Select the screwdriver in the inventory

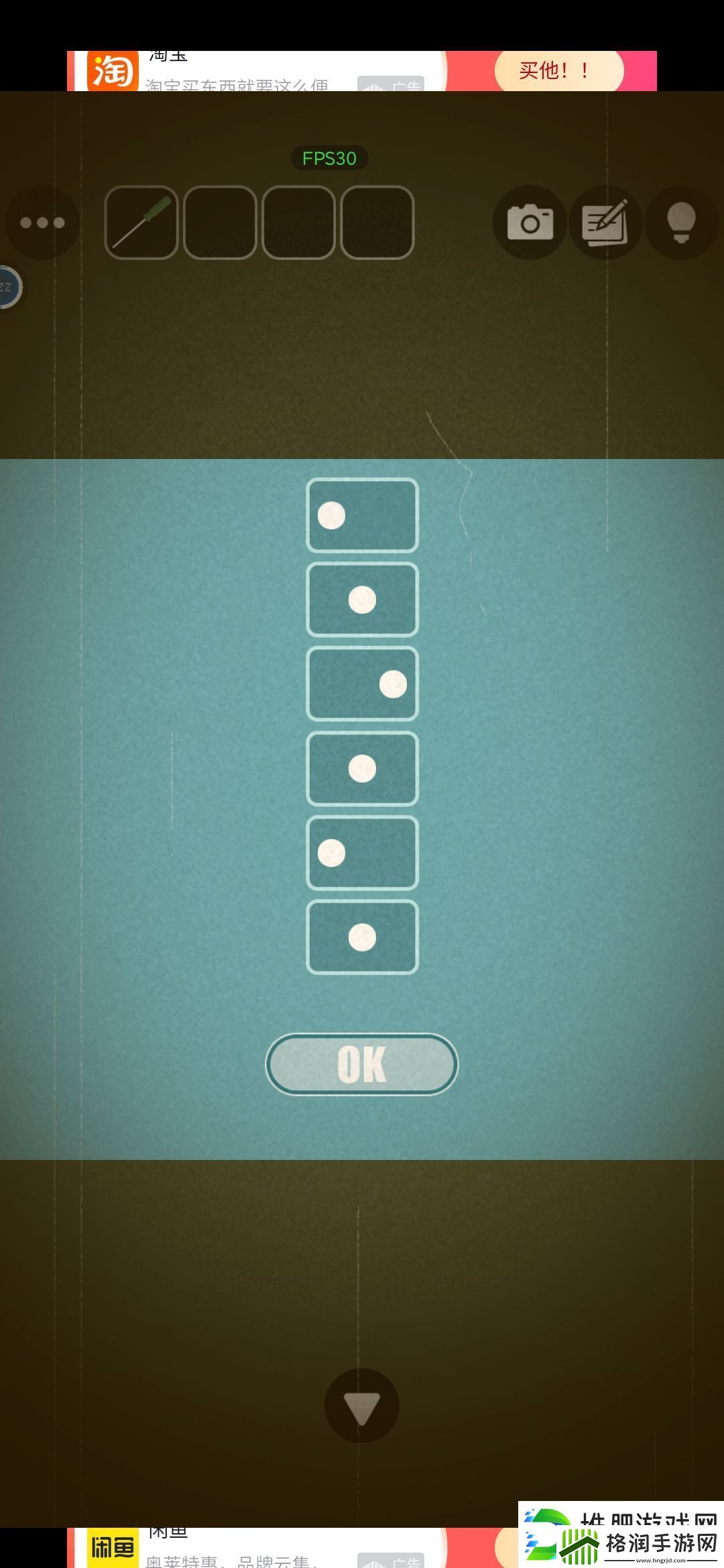tap(141, 222)
